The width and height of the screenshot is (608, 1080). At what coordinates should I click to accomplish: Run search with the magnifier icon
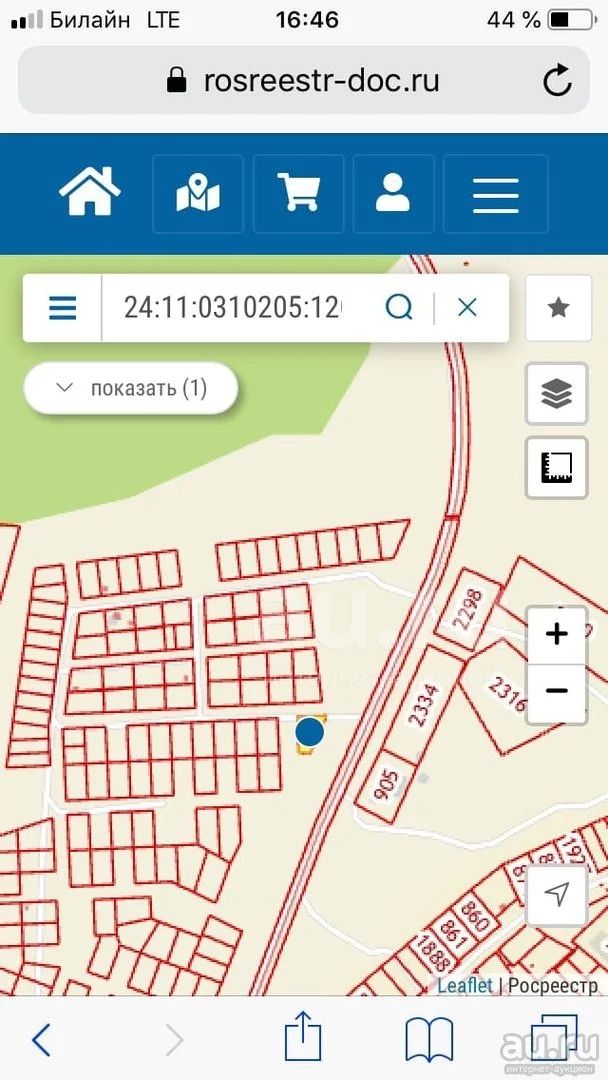point(399,307)
